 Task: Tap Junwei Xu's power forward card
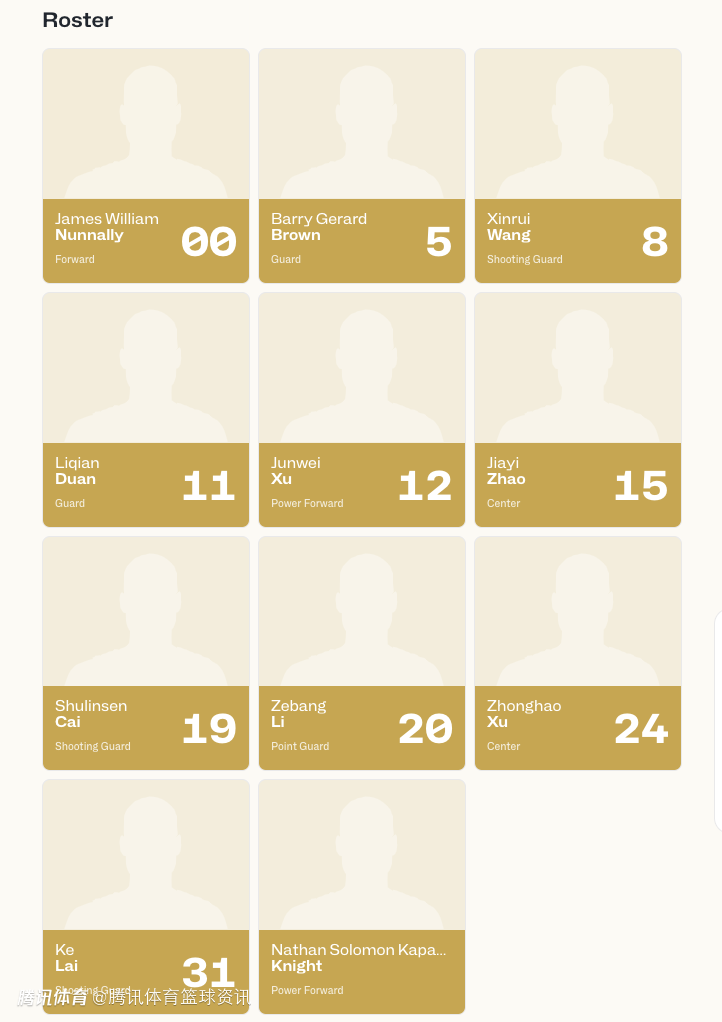[x=362, y=410]
